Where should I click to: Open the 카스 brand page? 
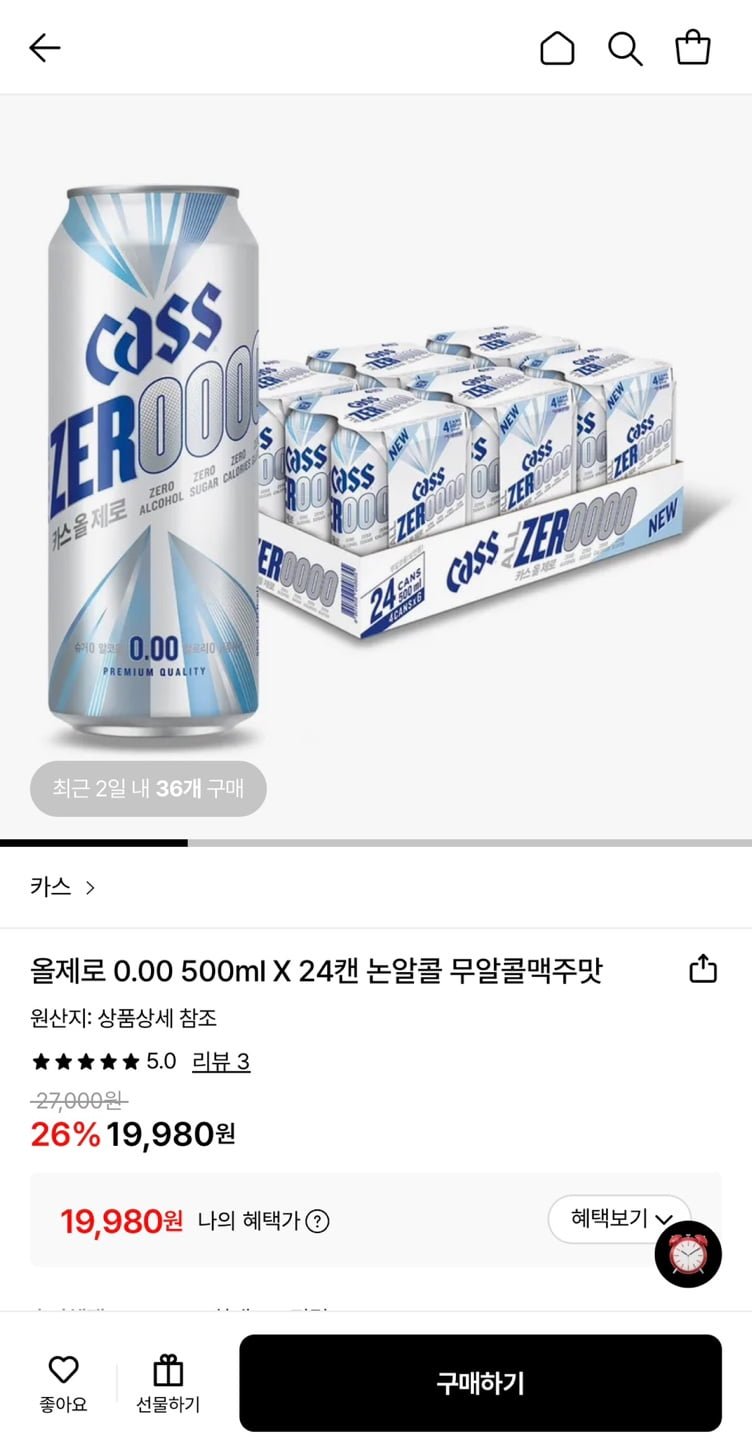pyautogui.click(x=62, y=887)
